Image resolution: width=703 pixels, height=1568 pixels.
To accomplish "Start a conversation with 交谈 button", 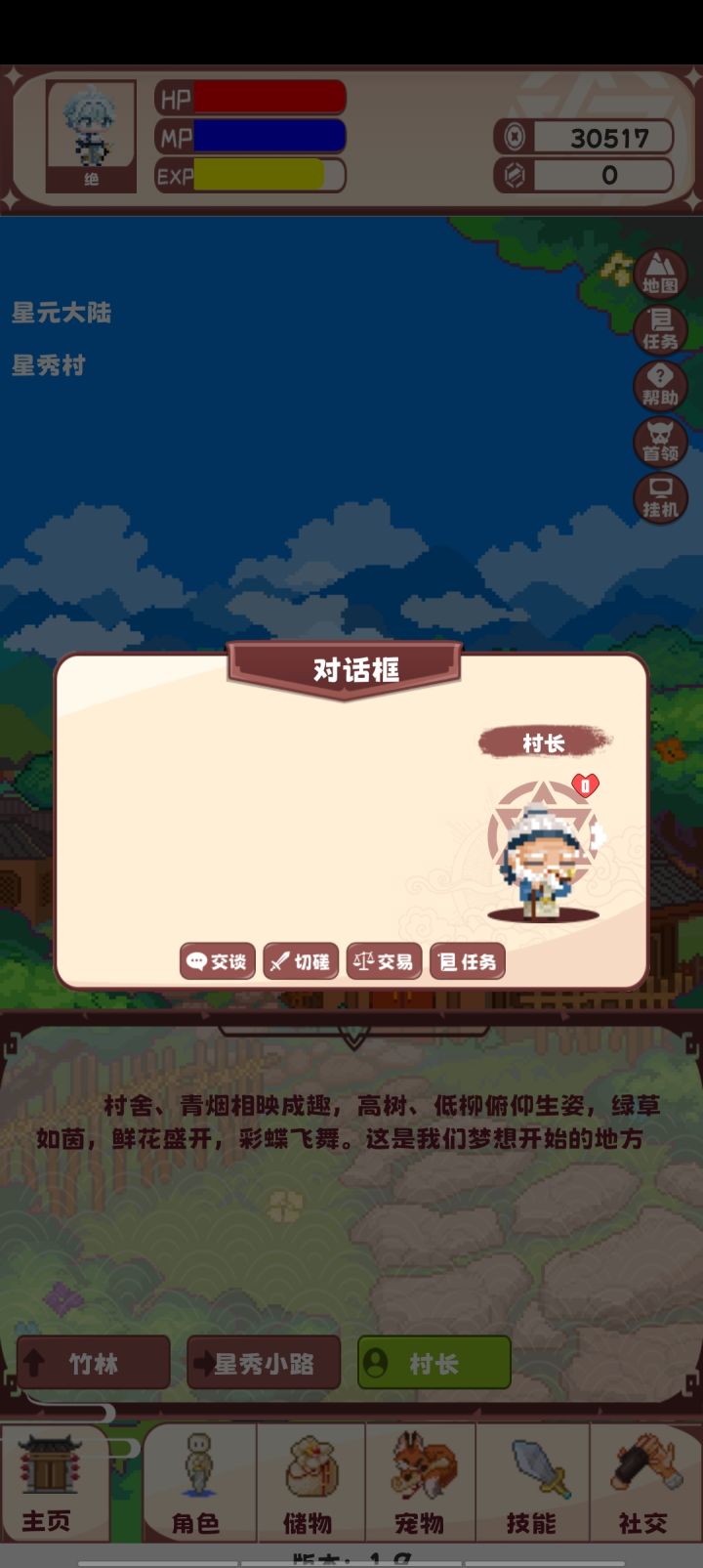I will point(217,961).
